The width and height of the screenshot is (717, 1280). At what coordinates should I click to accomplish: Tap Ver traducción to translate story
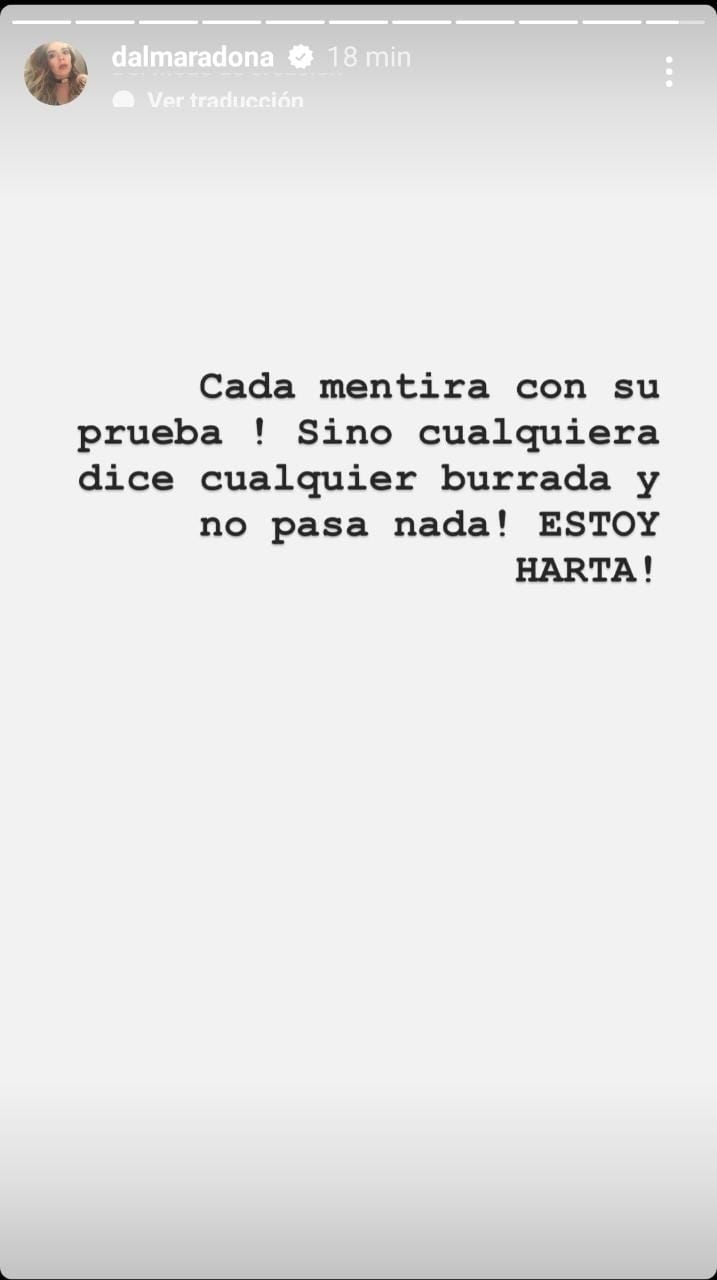pyautogui.click(x=224, y=100)
